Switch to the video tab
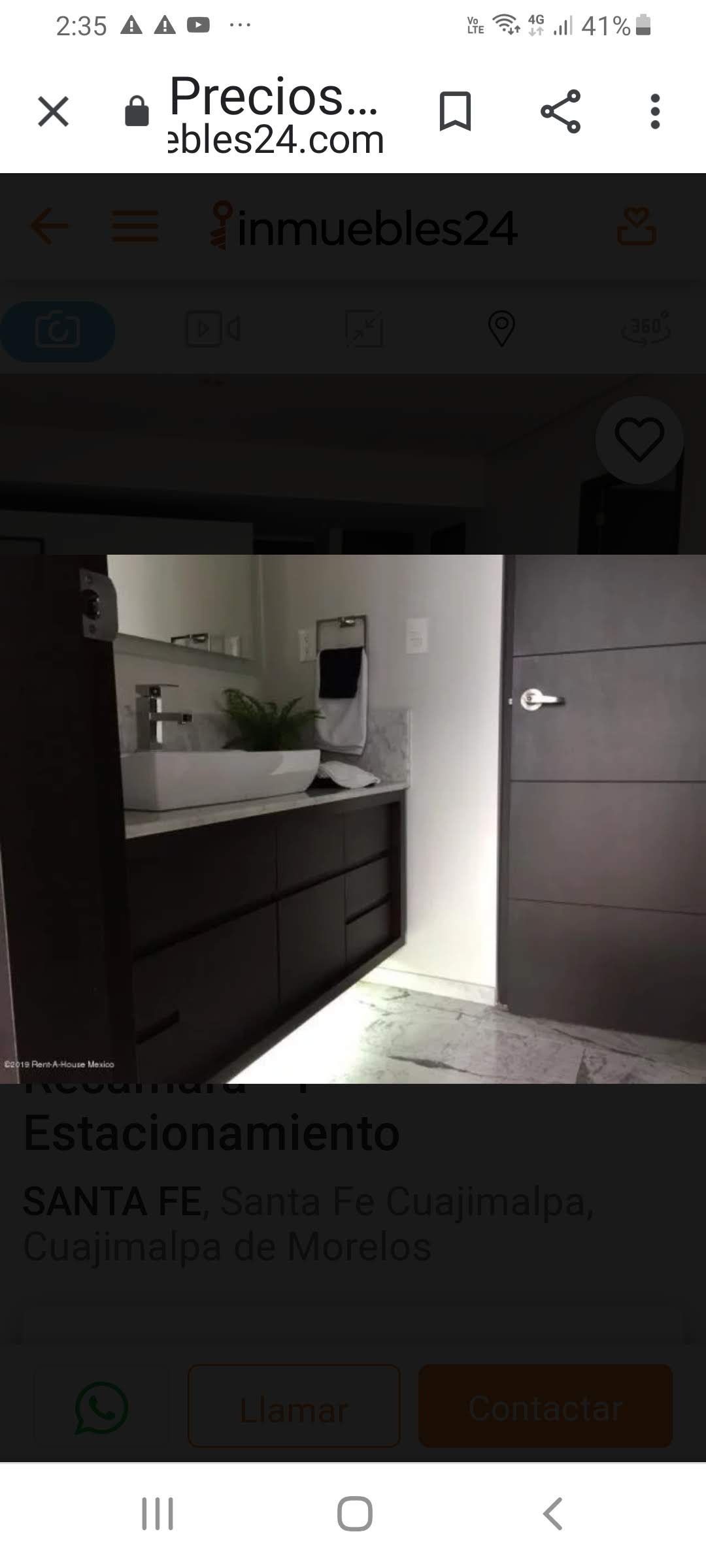This screenshot has width=706, height=1568. coord(213,329)
